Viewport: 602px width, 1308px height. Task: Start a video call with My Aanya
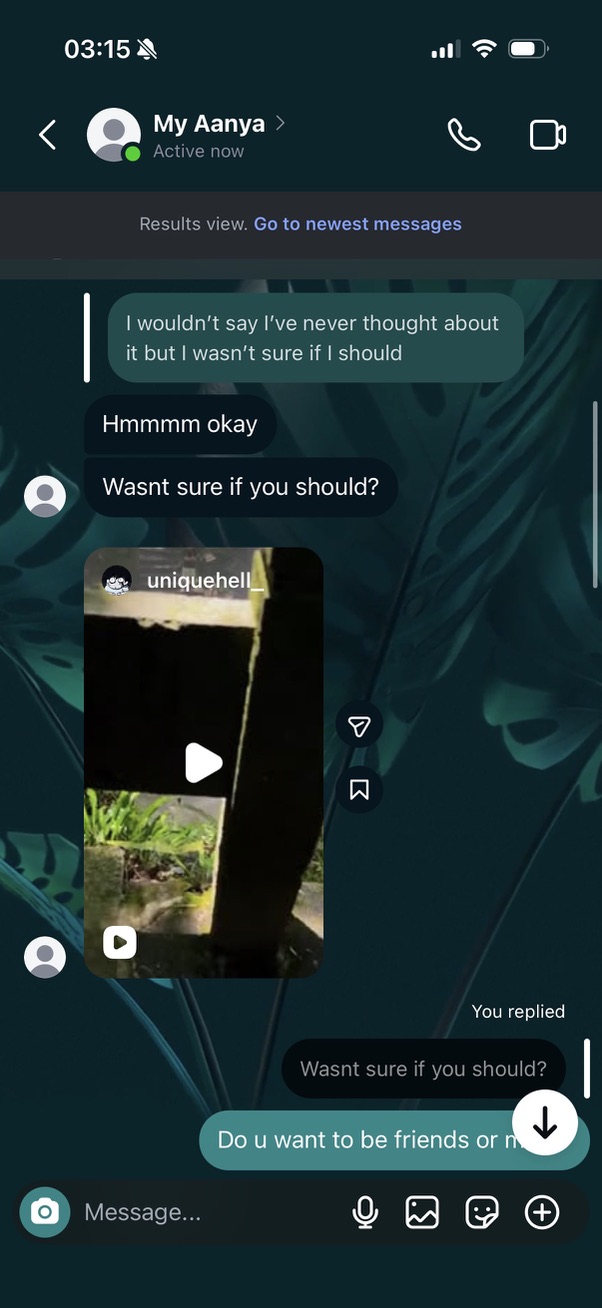547,135
